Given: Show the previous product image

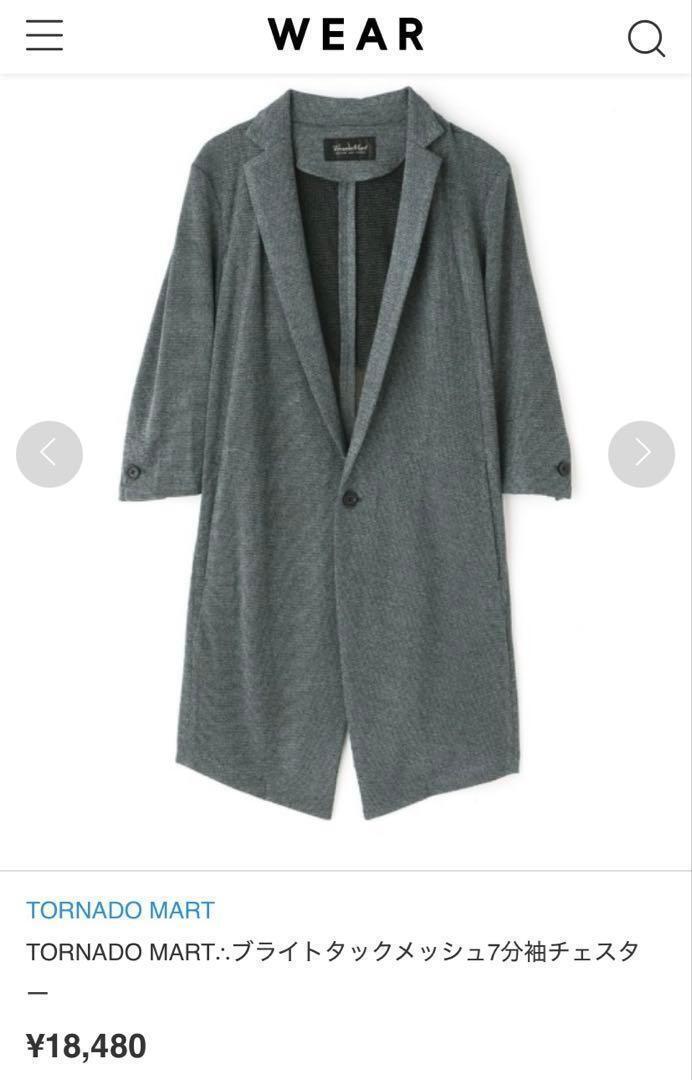Looking at the screenshot, I should pos(49,454).
